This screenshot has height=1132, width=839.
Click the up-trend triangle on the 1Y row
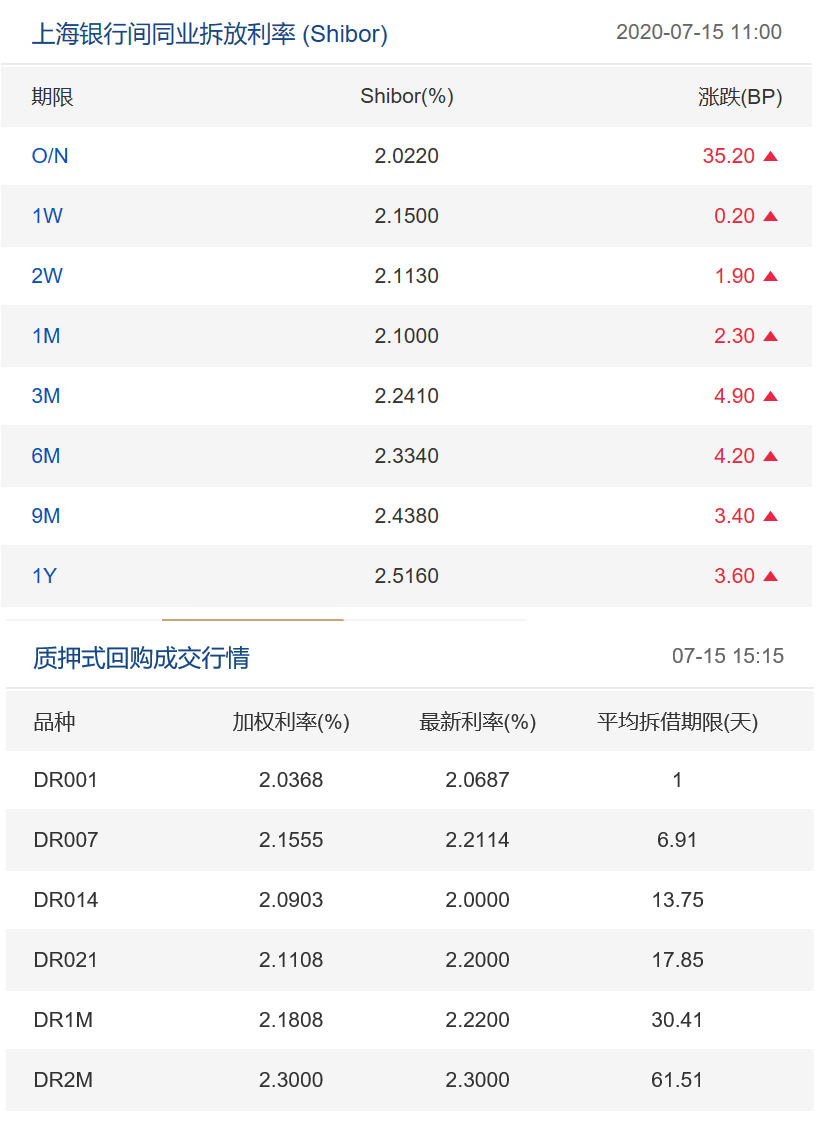pyautogui.click(x=768, y=576)
